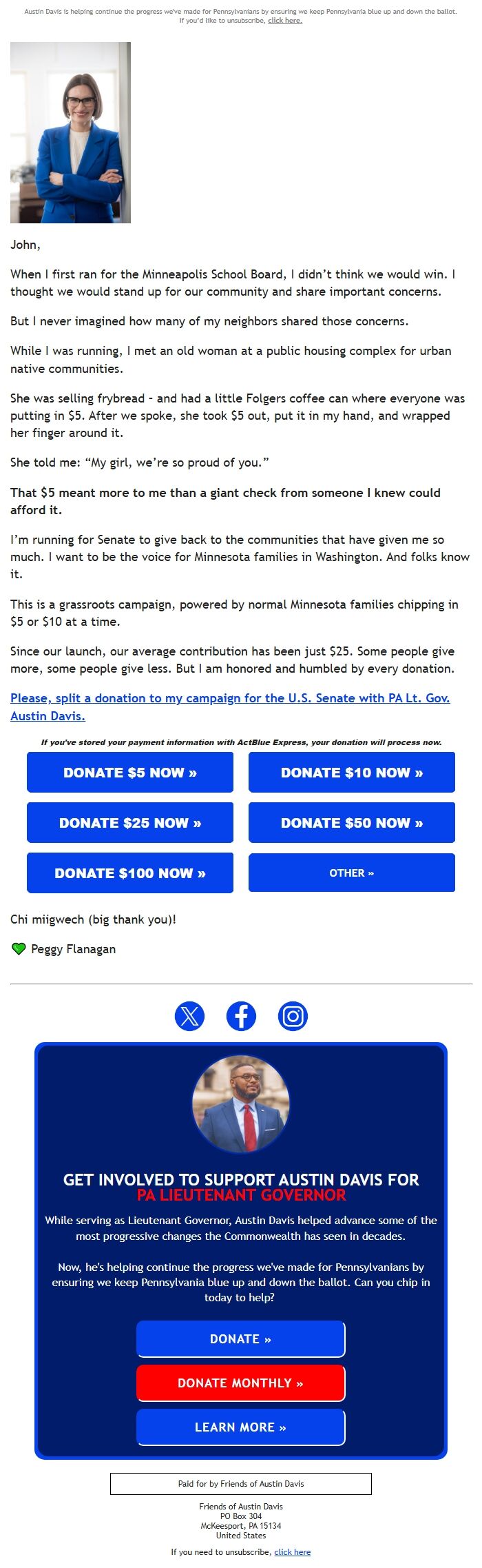Tap the top unsubscribe 'click here.' link
Image resolution: width=482 pixels, height=1568 pixels.
(284, 21)
